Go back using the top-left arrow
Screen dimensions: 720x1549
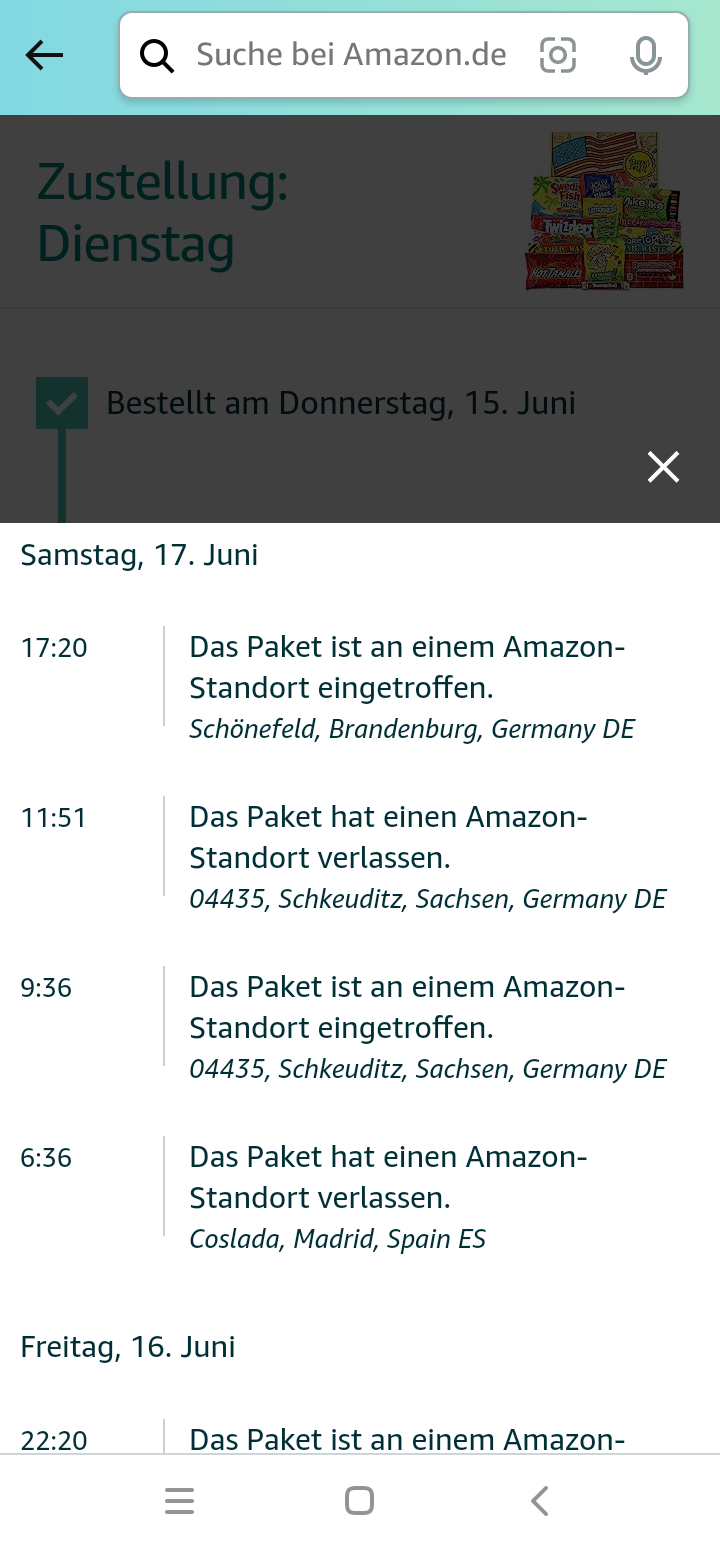click(43, 55)
